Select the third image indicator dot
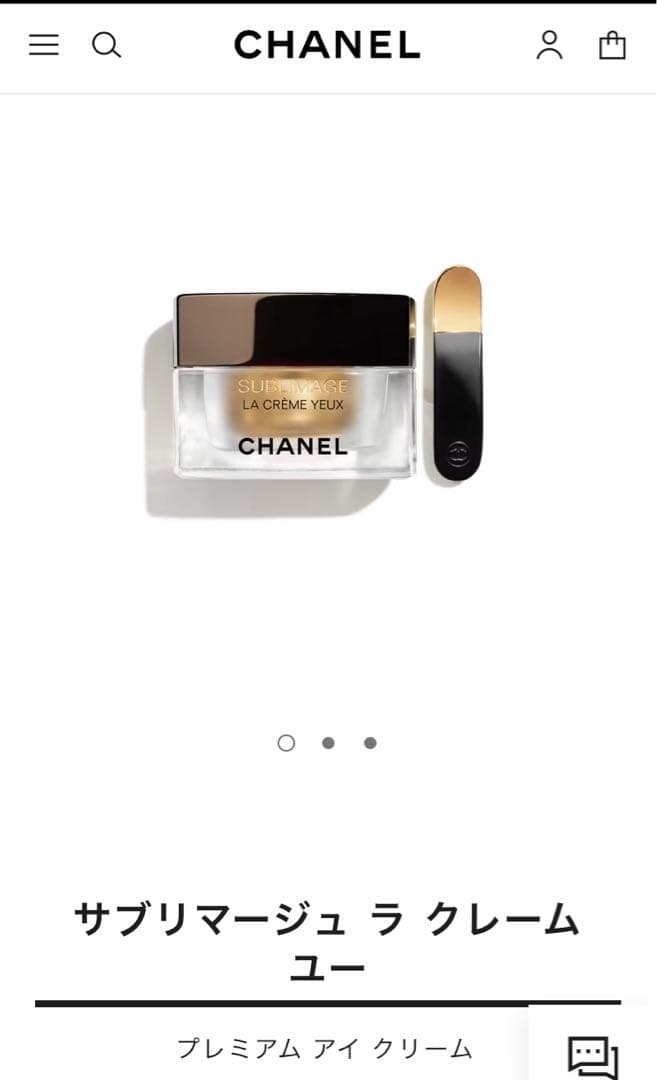Viewport: 657px width, 1080px height. [370, 742]
